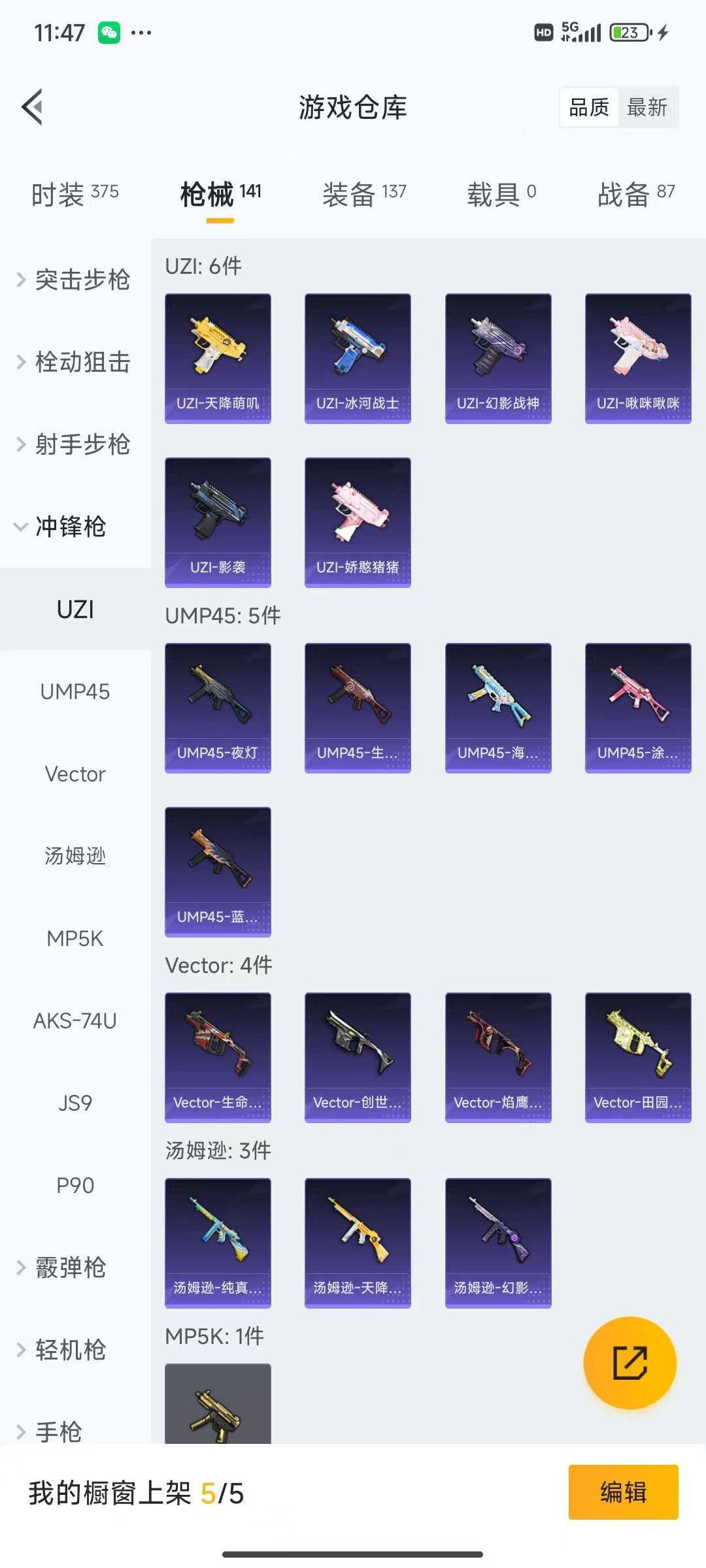Open the 装备 tab
This screenshot has height=1568, width=706.
point(364,194)
